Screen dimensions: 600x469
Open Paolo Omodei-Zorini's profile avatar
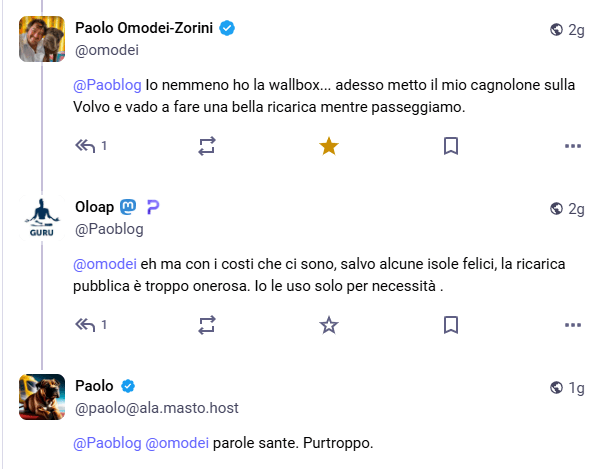click(42, 40)
